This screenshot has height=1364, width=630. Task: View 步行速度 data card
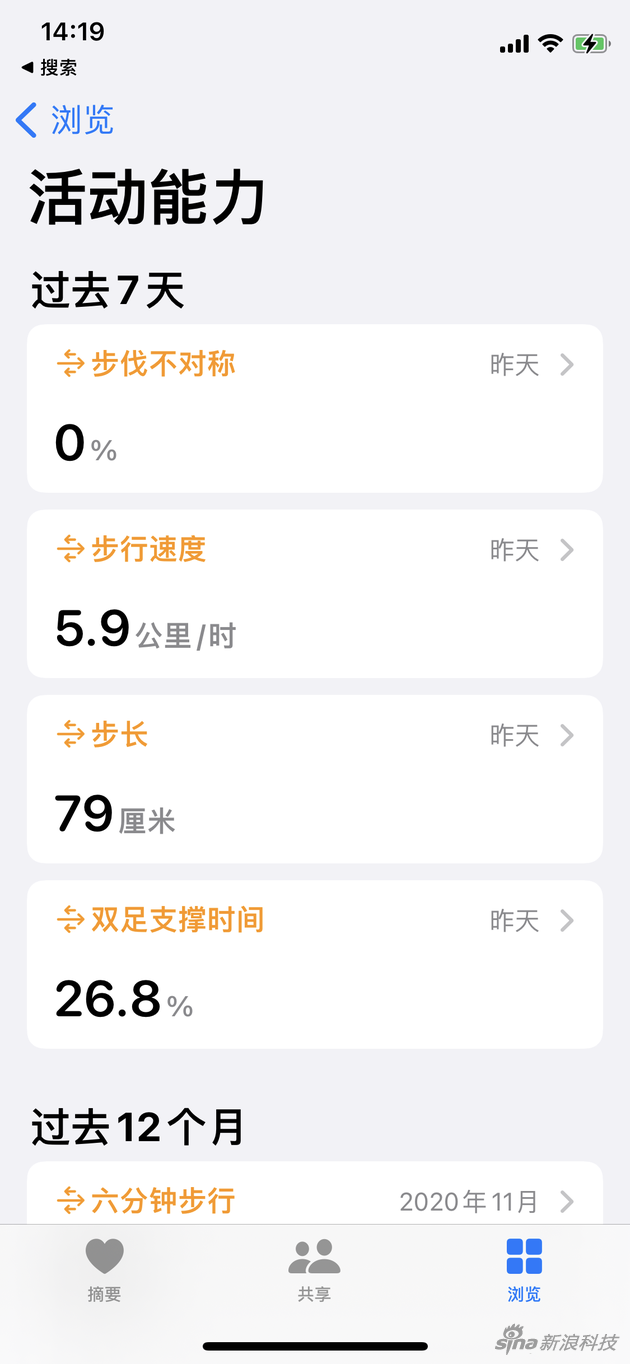[314, 593]
